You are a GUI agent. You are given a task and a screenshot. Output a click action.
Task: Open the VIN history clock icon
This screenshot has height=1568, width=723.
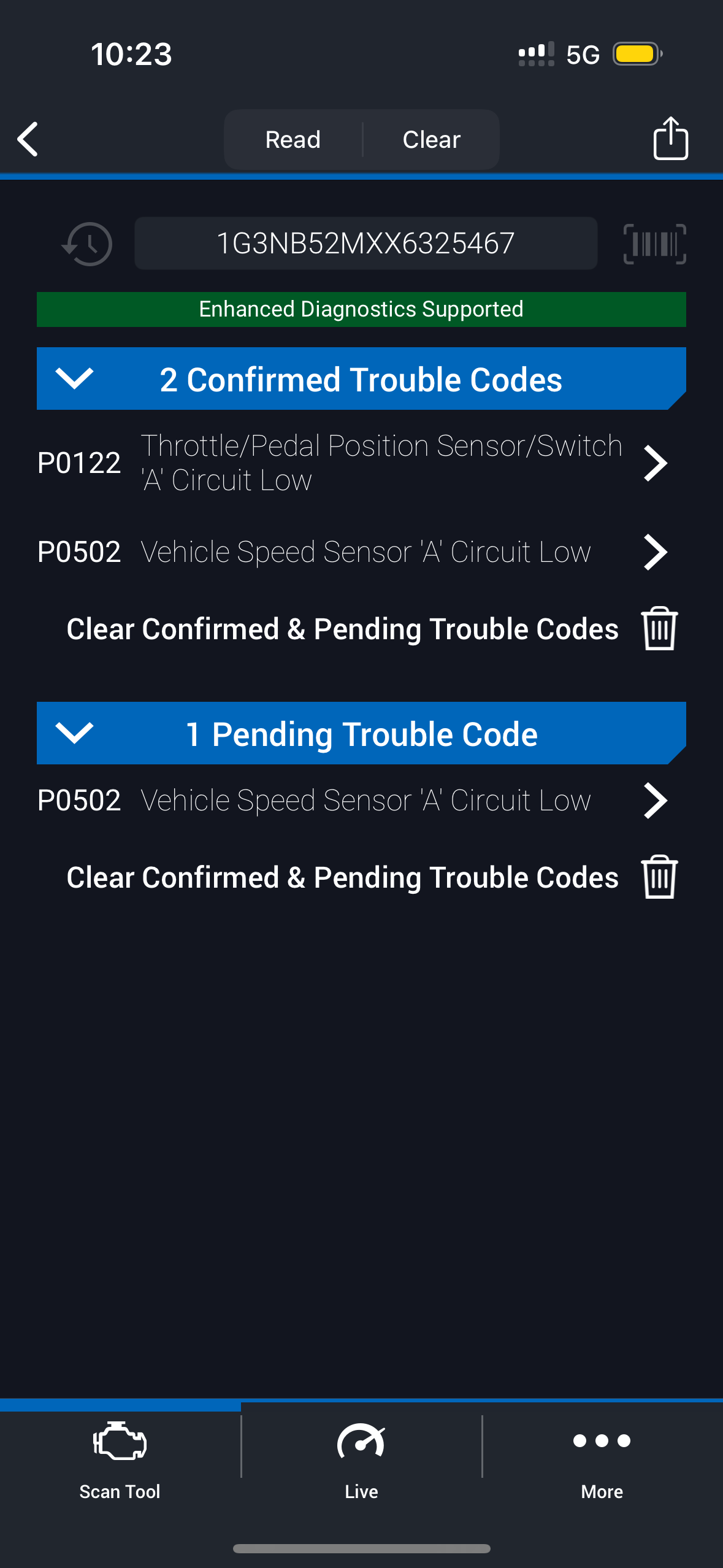click(x=88, y=244)
